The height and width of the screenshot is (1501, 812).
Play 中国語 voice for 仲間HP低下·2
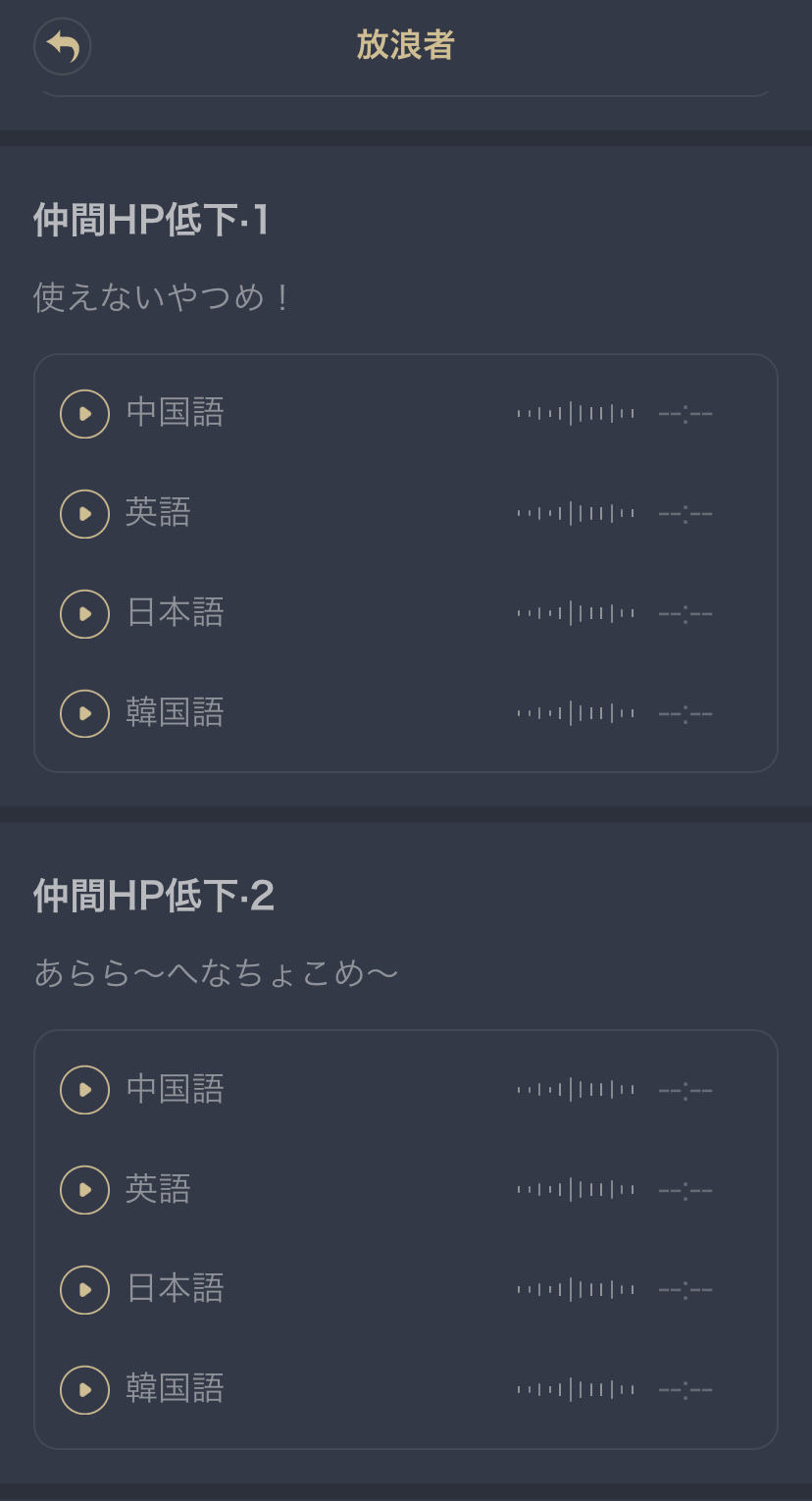[x=84, y=1090]
